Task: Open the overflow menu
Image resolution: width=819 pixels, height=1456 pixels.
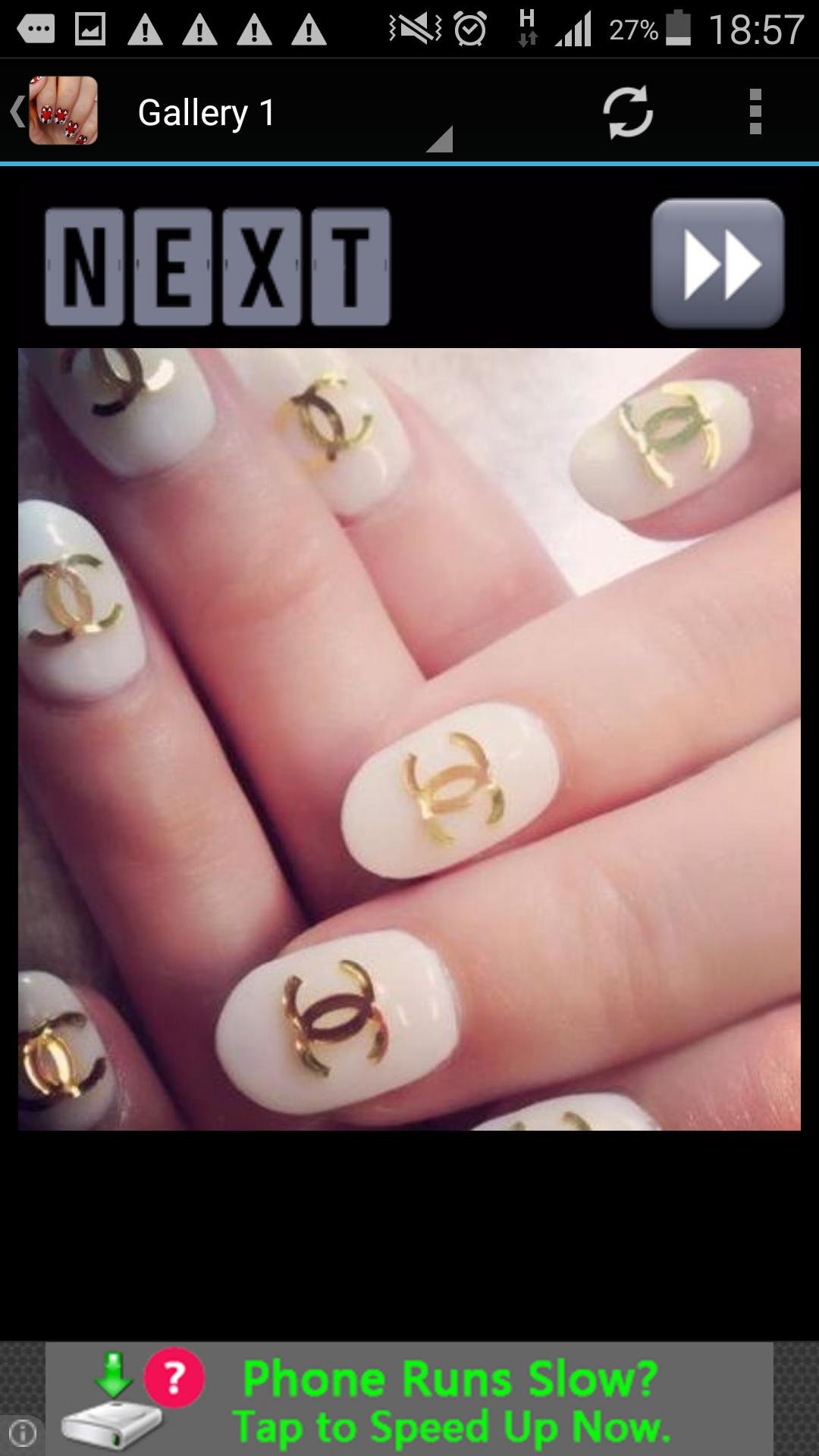Action: [x=755, y=112]
